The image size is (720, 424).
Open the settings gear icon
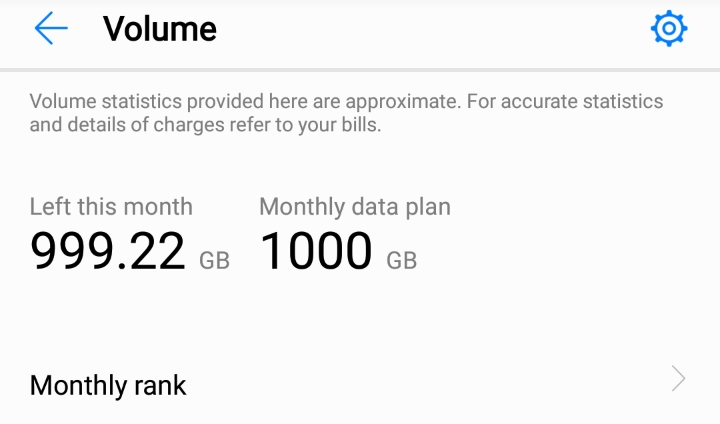668,29
